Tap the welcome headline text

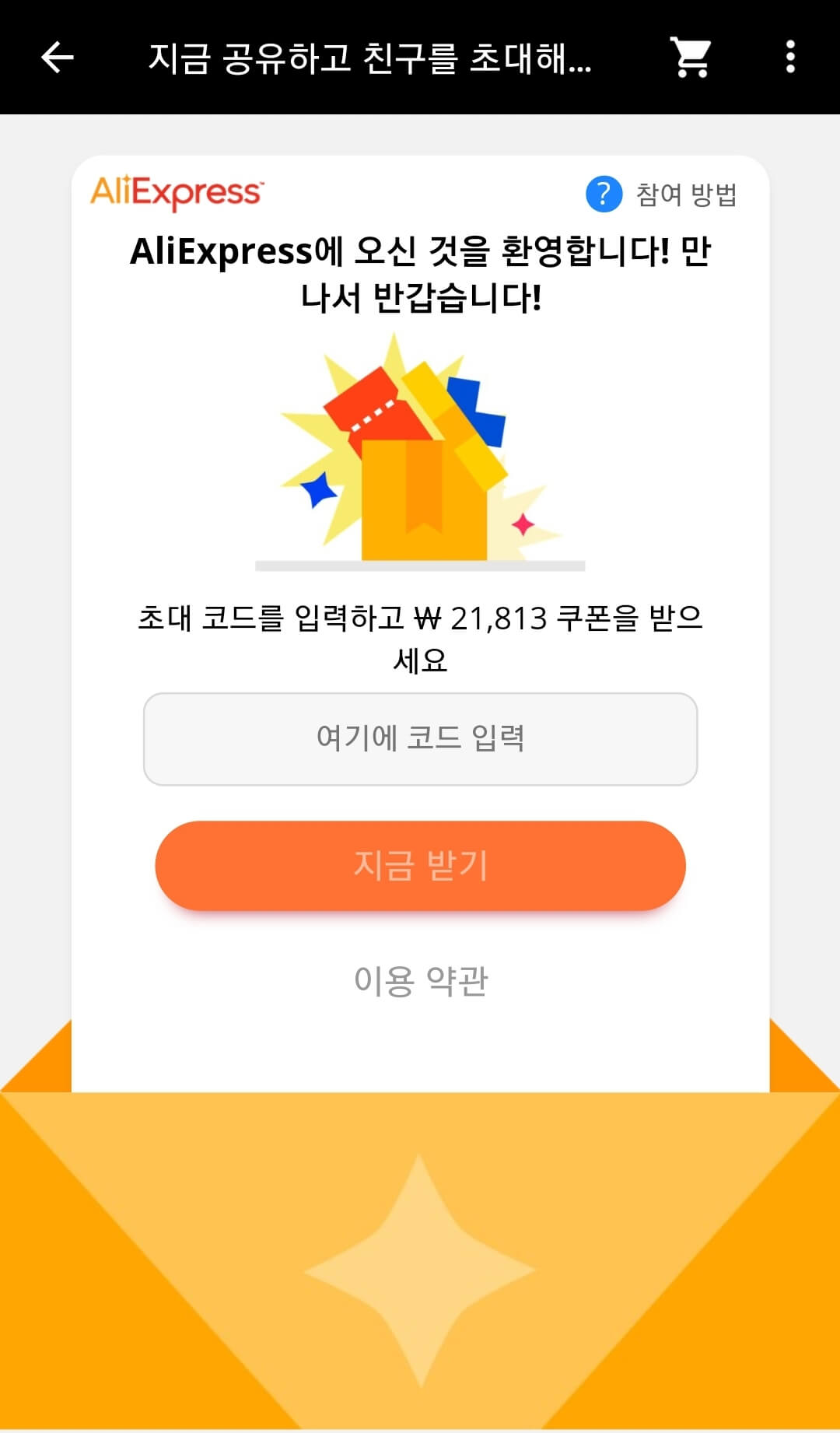coord(420,272)
